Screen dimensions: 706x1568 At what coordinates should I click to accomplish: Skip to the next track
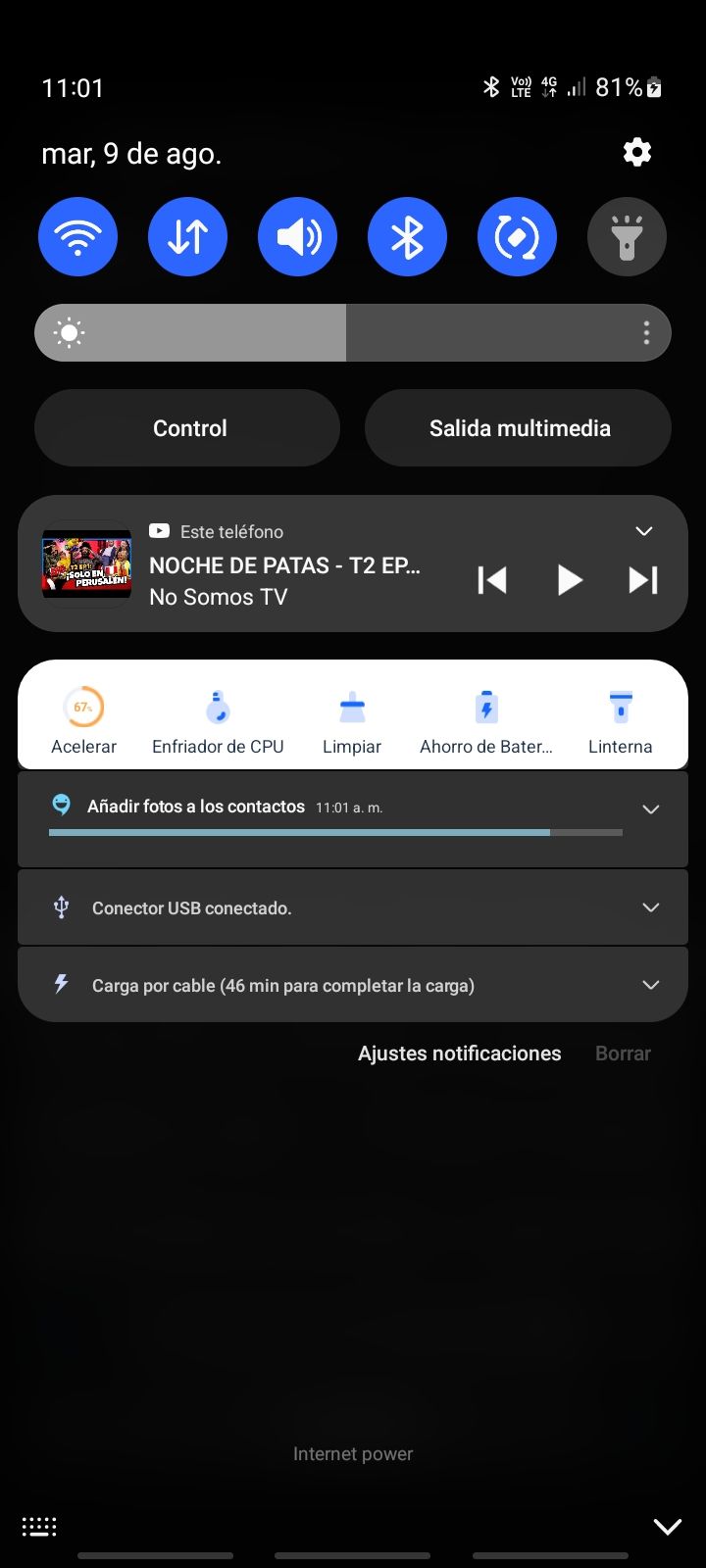643,580
